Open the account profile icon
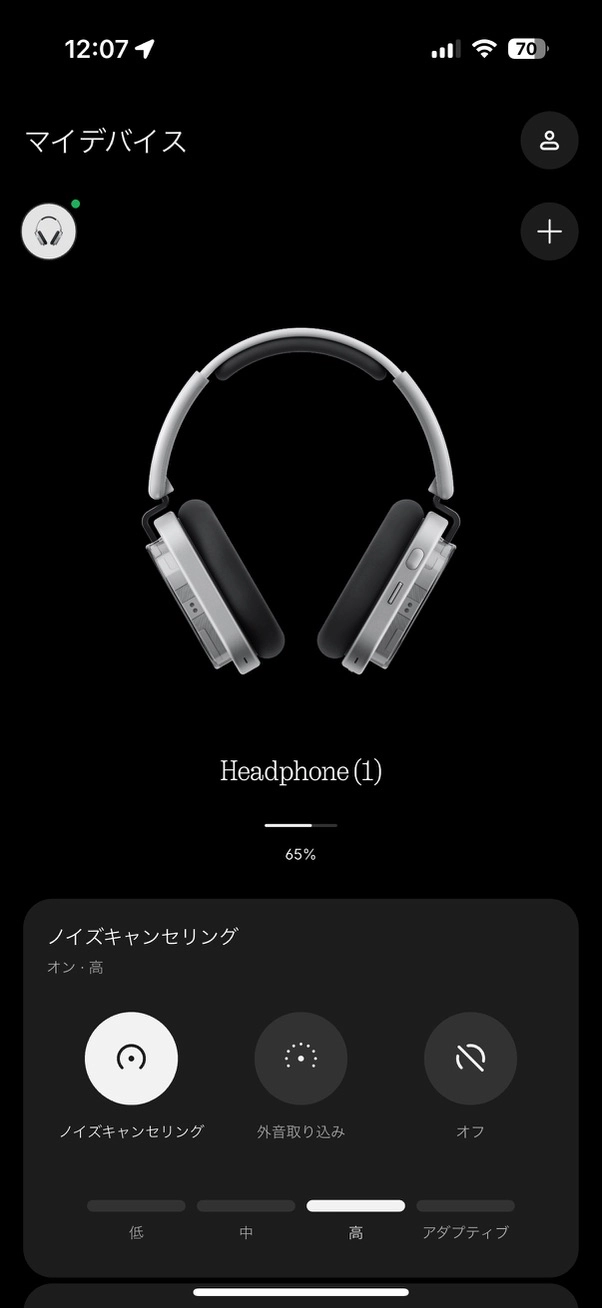The width and height of the screenshot is (602, 1308). pos(549,140)
